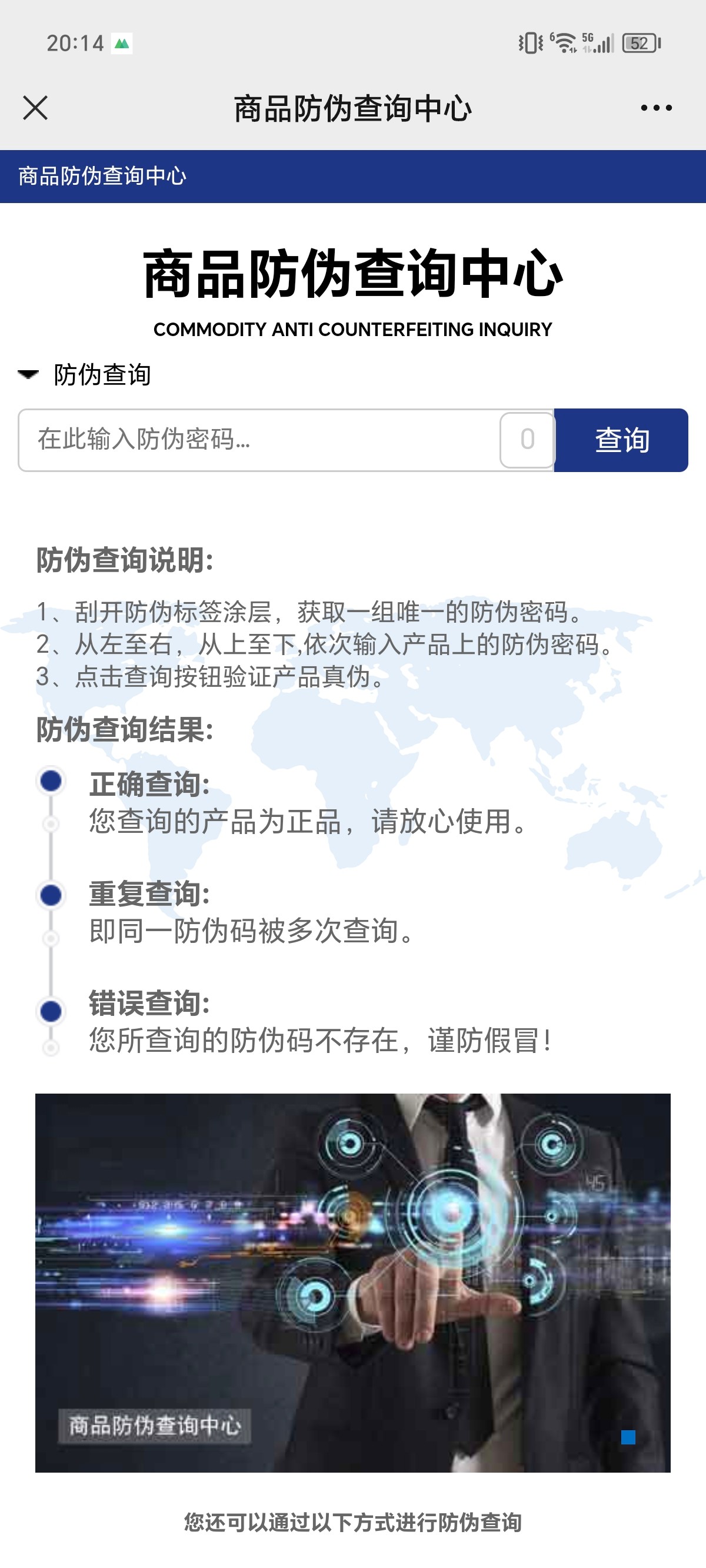This screenshot has height=1568, width=706.
Task: Close the 商品防伪查询中心 web page
Action: tap(35, 108)
